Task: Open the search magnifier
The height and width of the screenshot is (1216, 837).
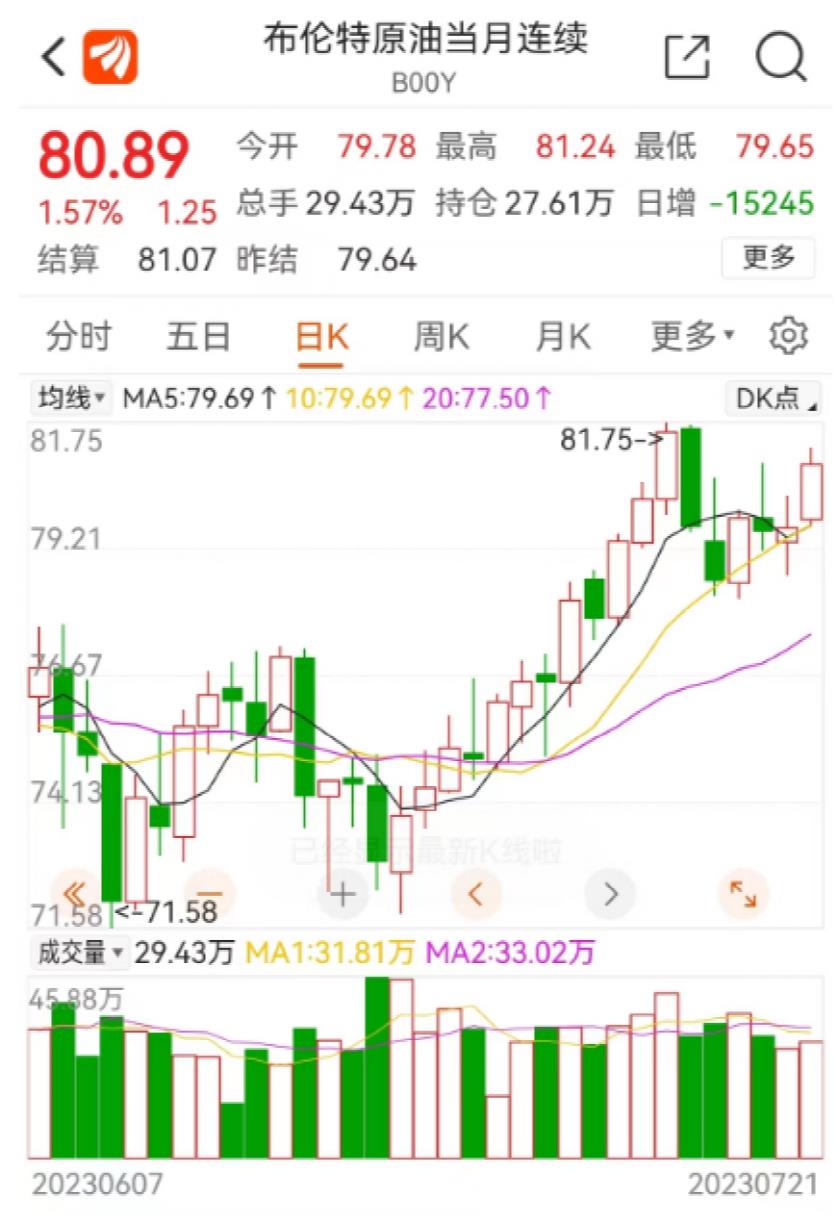Action: click(781, 56)
